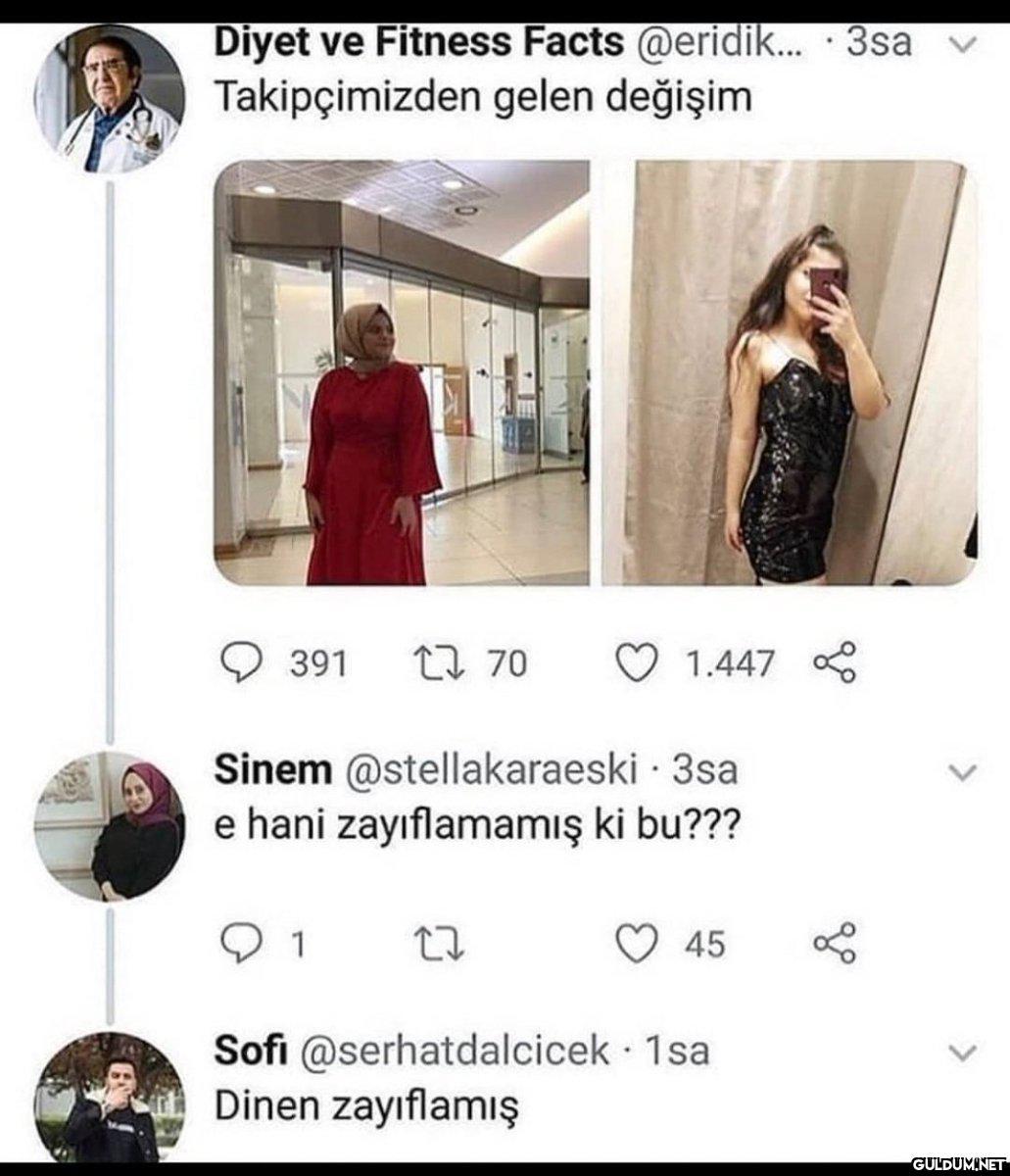1010x1176 pixels.
Task: Reply to the Diyet ve Fitness Facts tweet
Action: [234, 664]
